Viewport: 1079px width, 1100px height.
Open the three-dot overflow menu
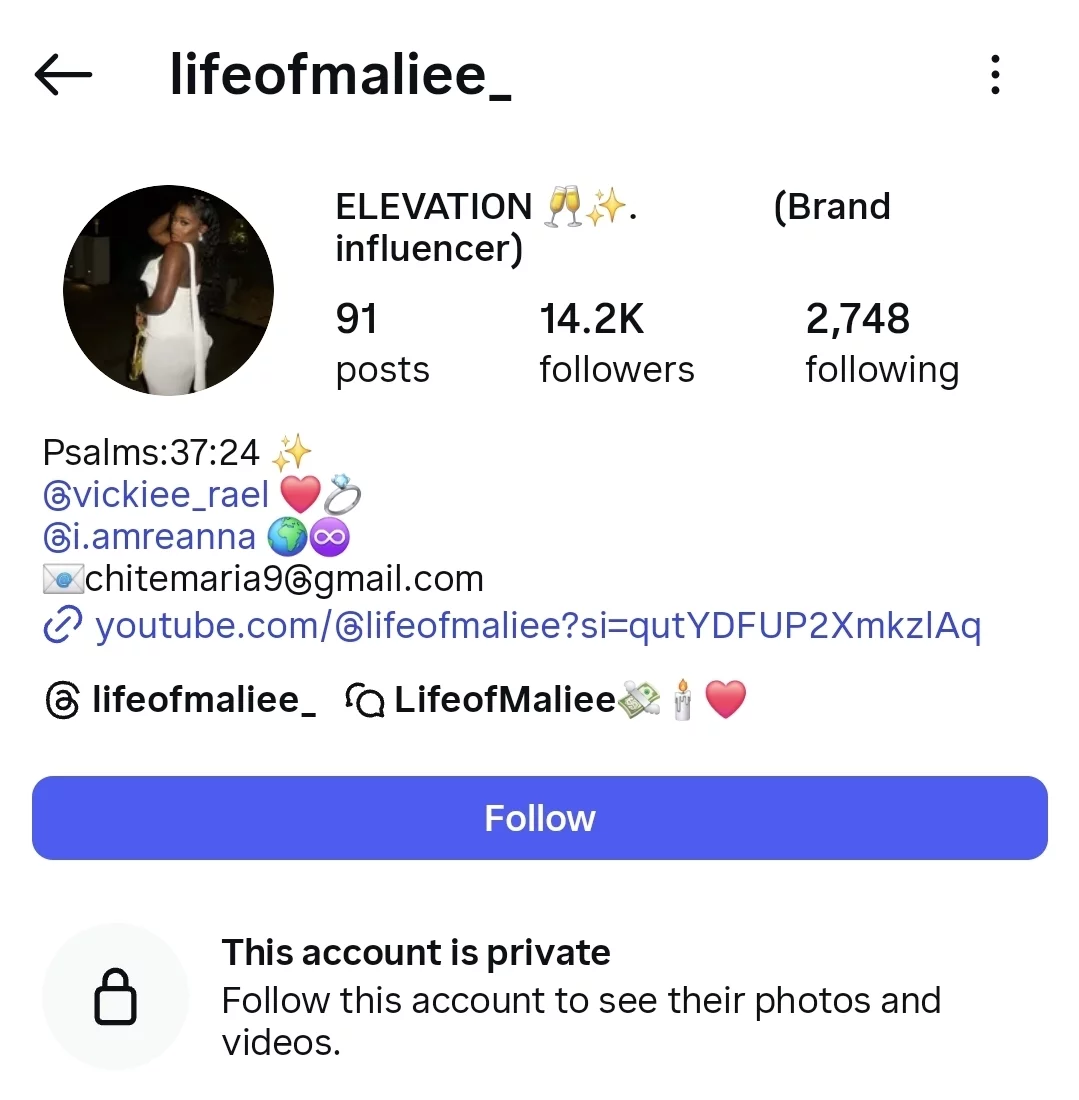point(994,76)
